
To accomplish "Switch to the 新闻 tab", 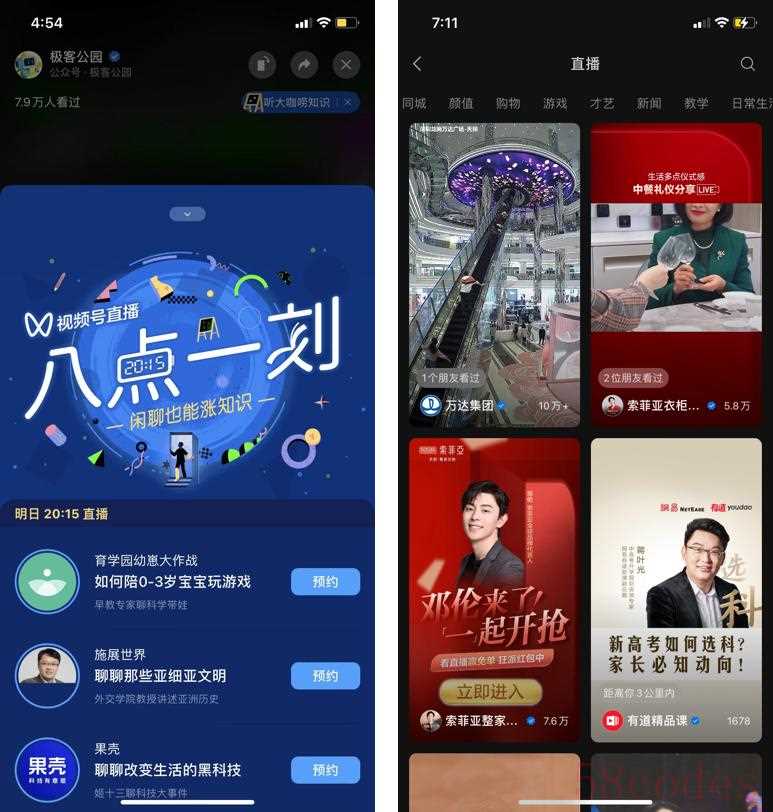I will (x=649, y=103).
